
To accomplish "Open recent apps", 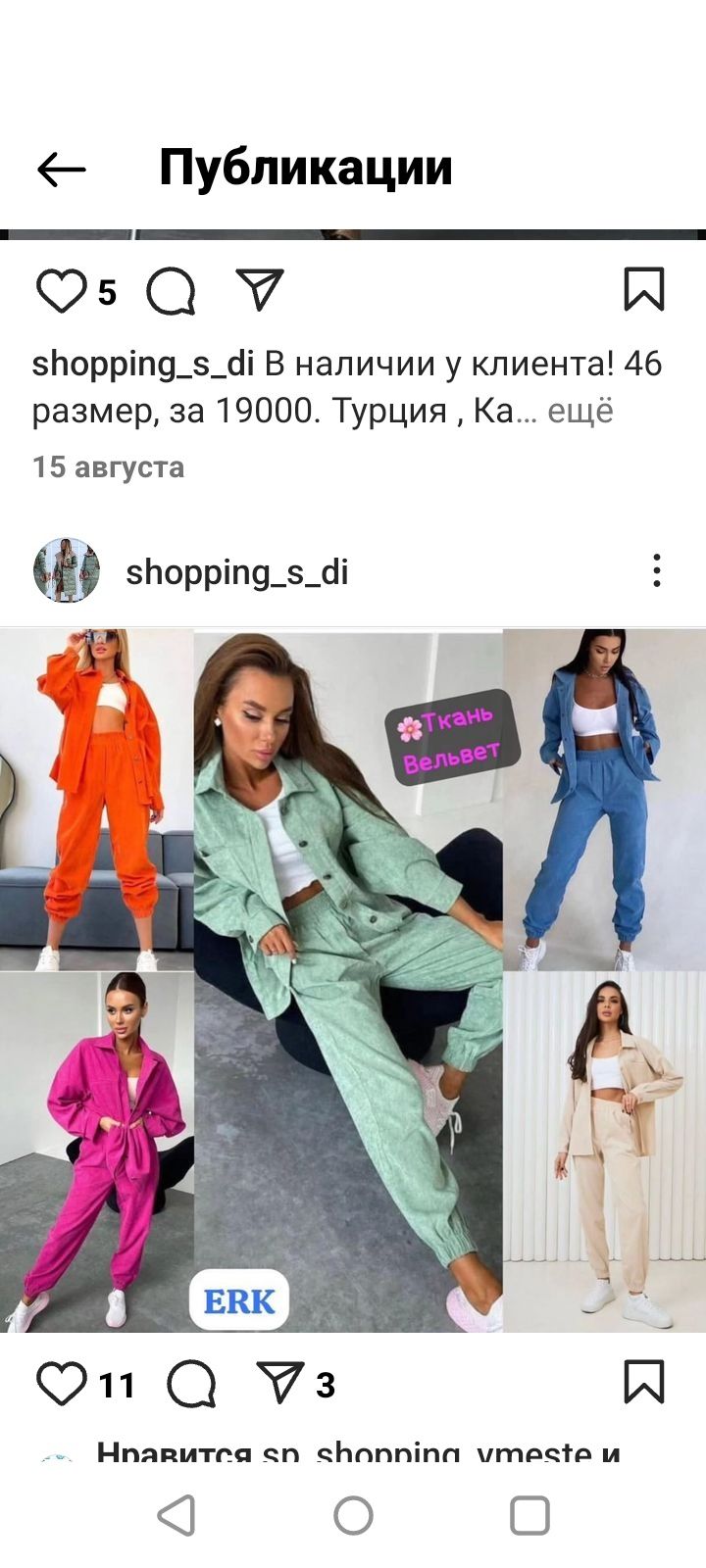I will [x=529, y=1516].
